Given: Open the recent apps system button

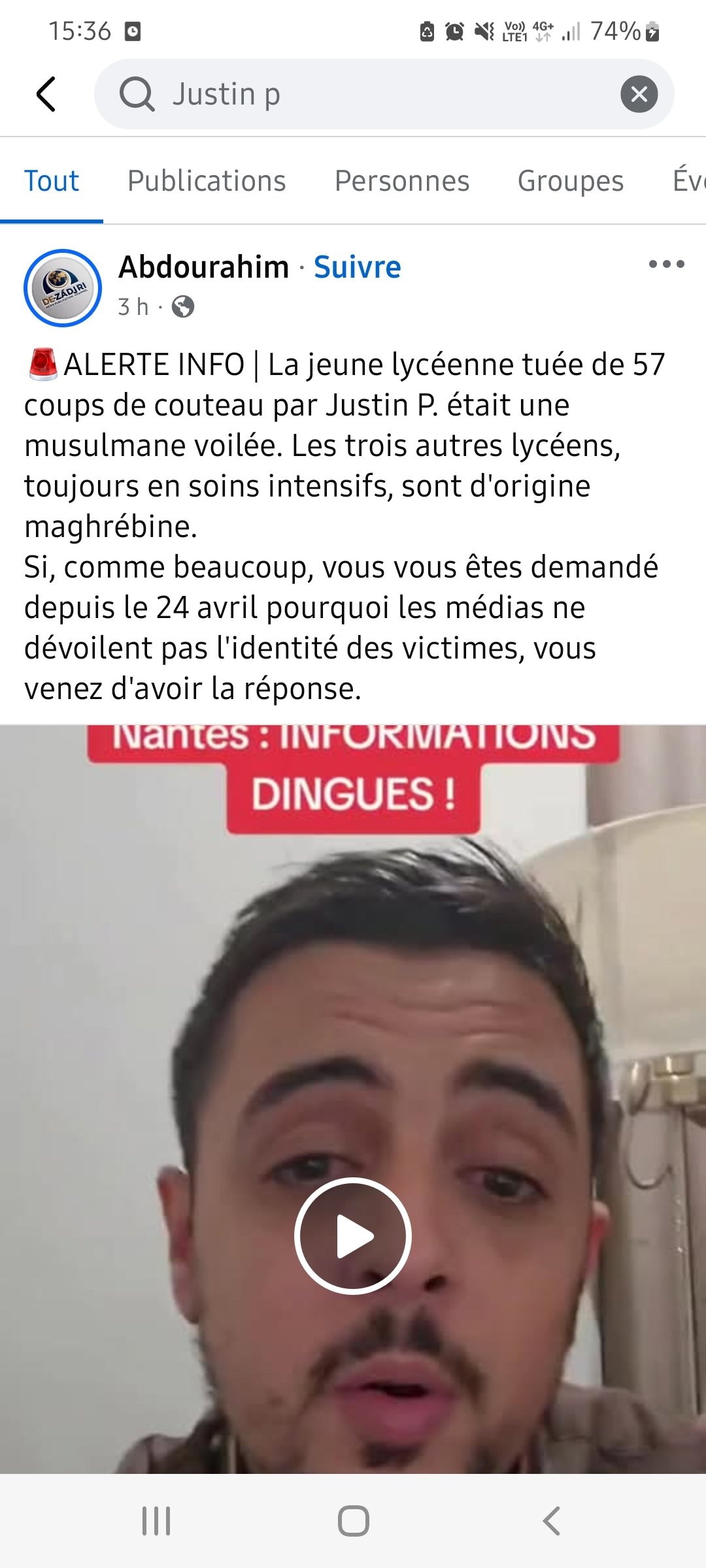Looking at the screenshot, I should coord(156,1521).
